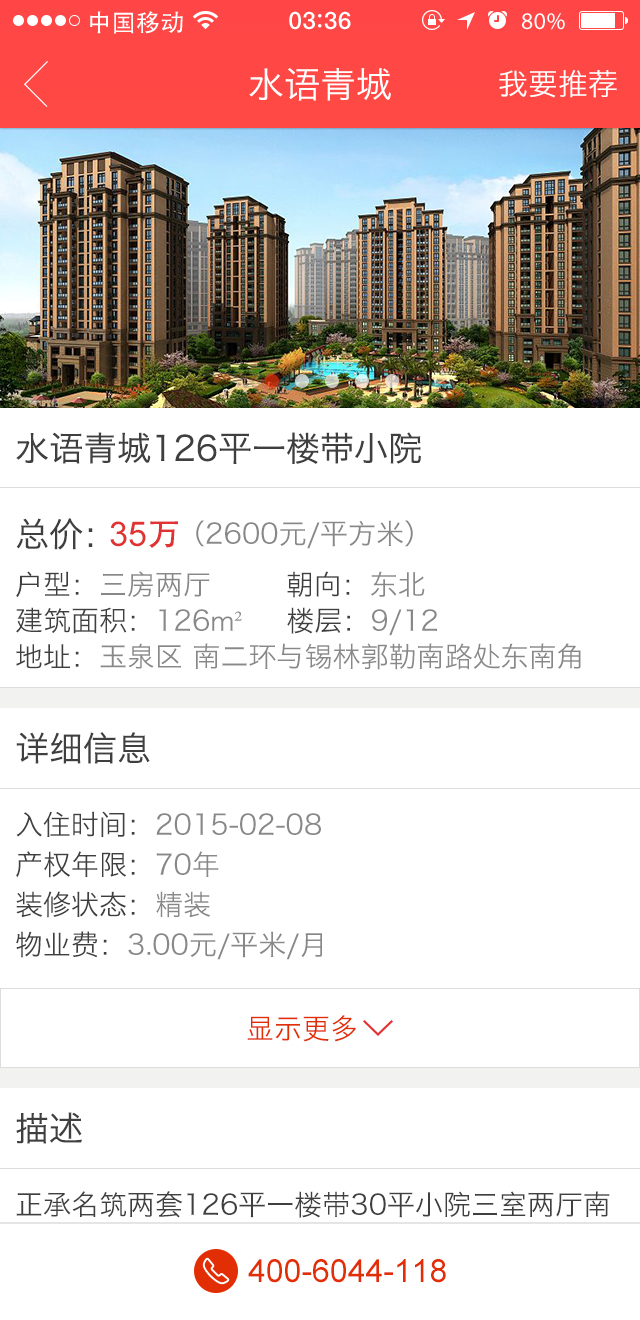Screen dimensions: 640x1320
Task: Expand details with 显示更多
Action: 320,1028
